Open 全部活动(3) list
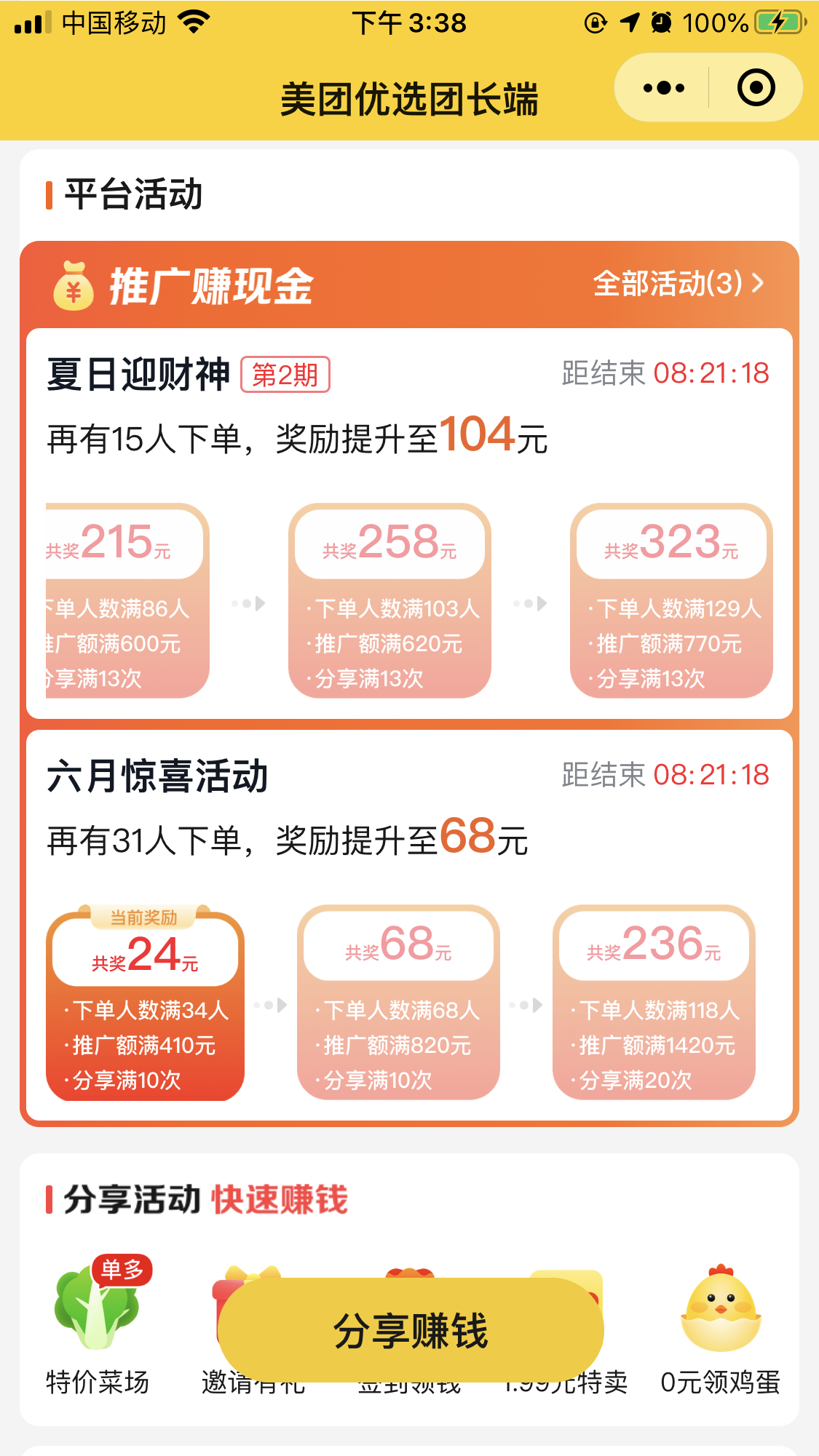The width and height of the screenshot is (819, 1456). tap(678, 283)
